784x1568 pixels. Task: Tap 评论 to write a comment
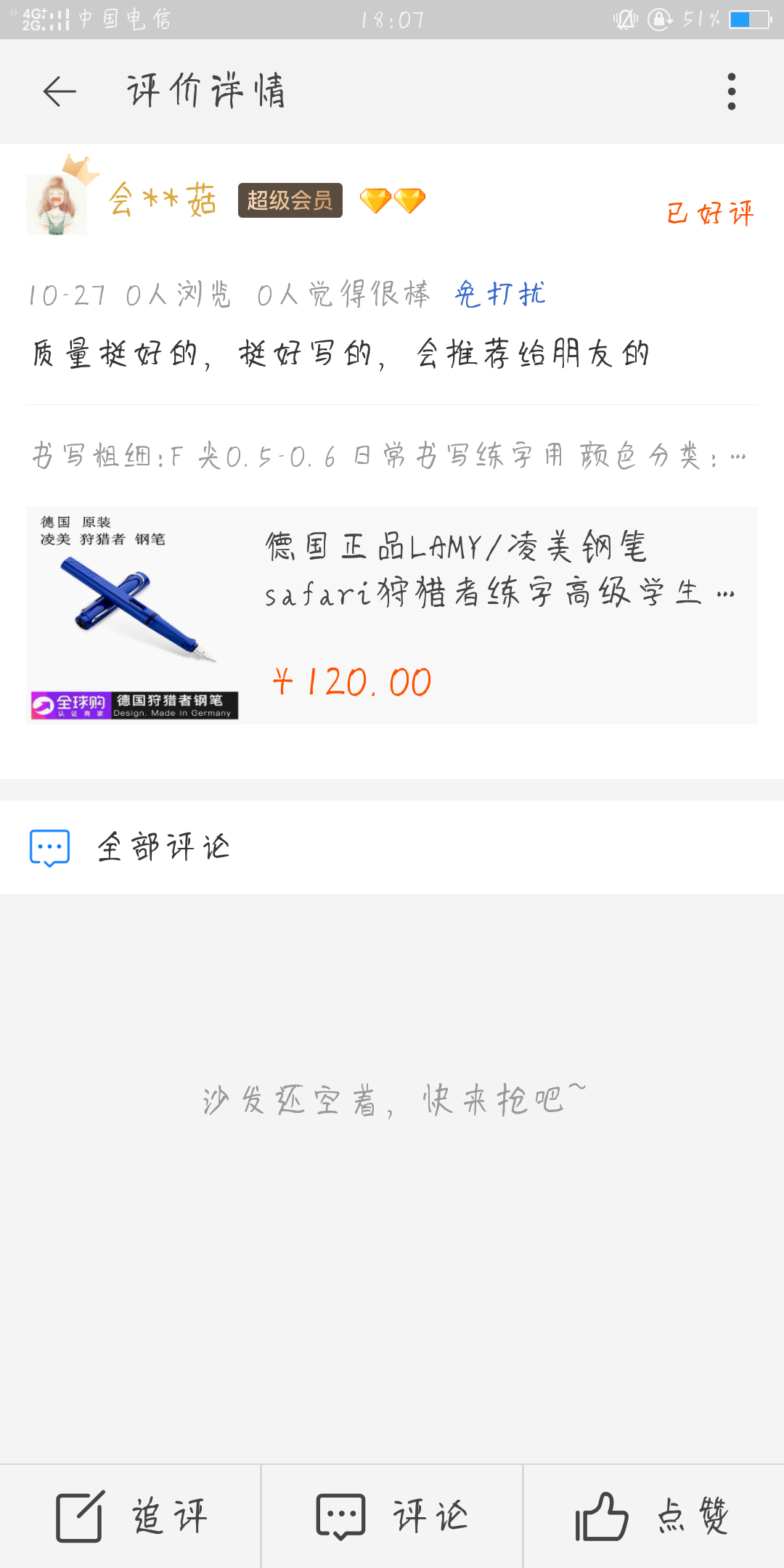tap(392, 1516)
